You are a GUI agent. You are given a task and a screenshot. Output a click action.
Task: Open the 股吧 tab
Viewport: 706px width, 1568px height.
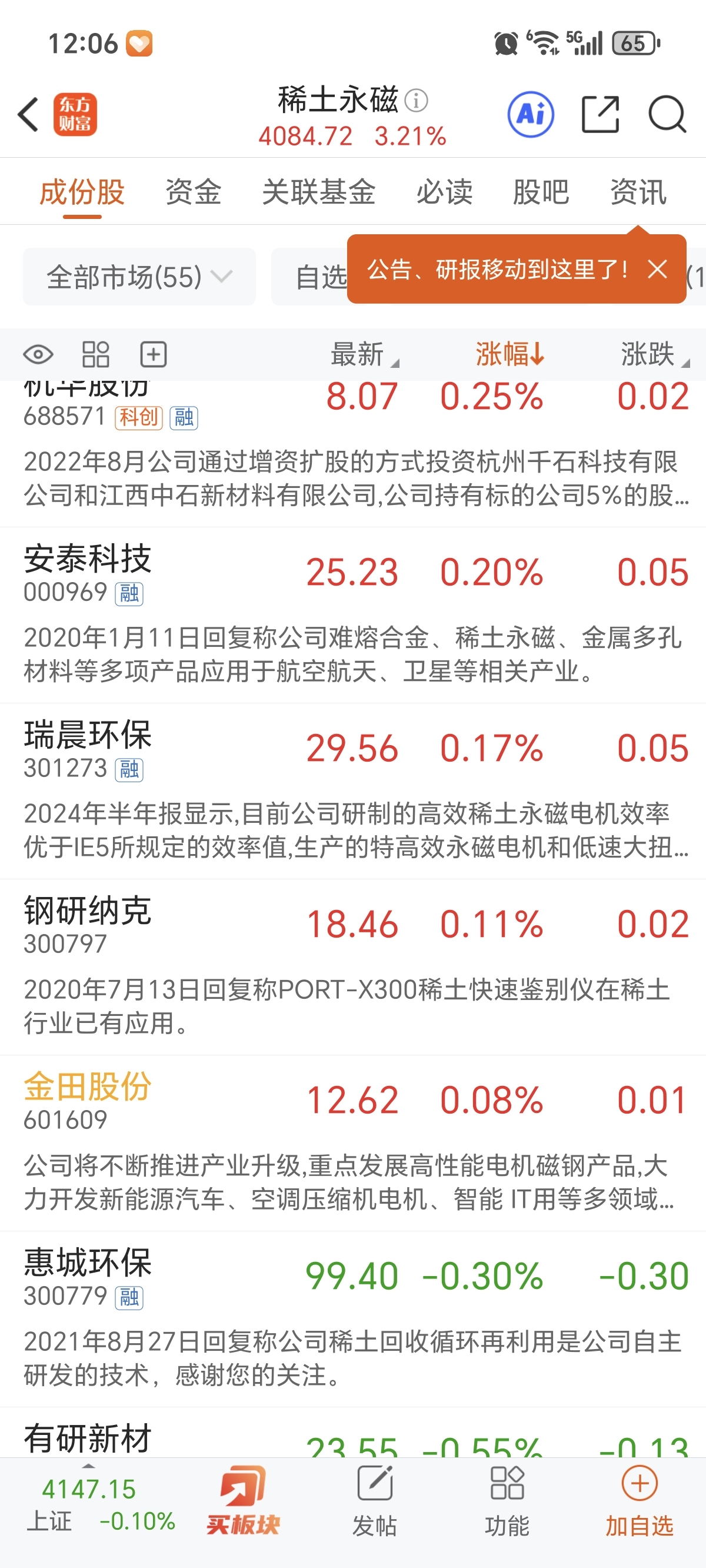pos(541,192)
